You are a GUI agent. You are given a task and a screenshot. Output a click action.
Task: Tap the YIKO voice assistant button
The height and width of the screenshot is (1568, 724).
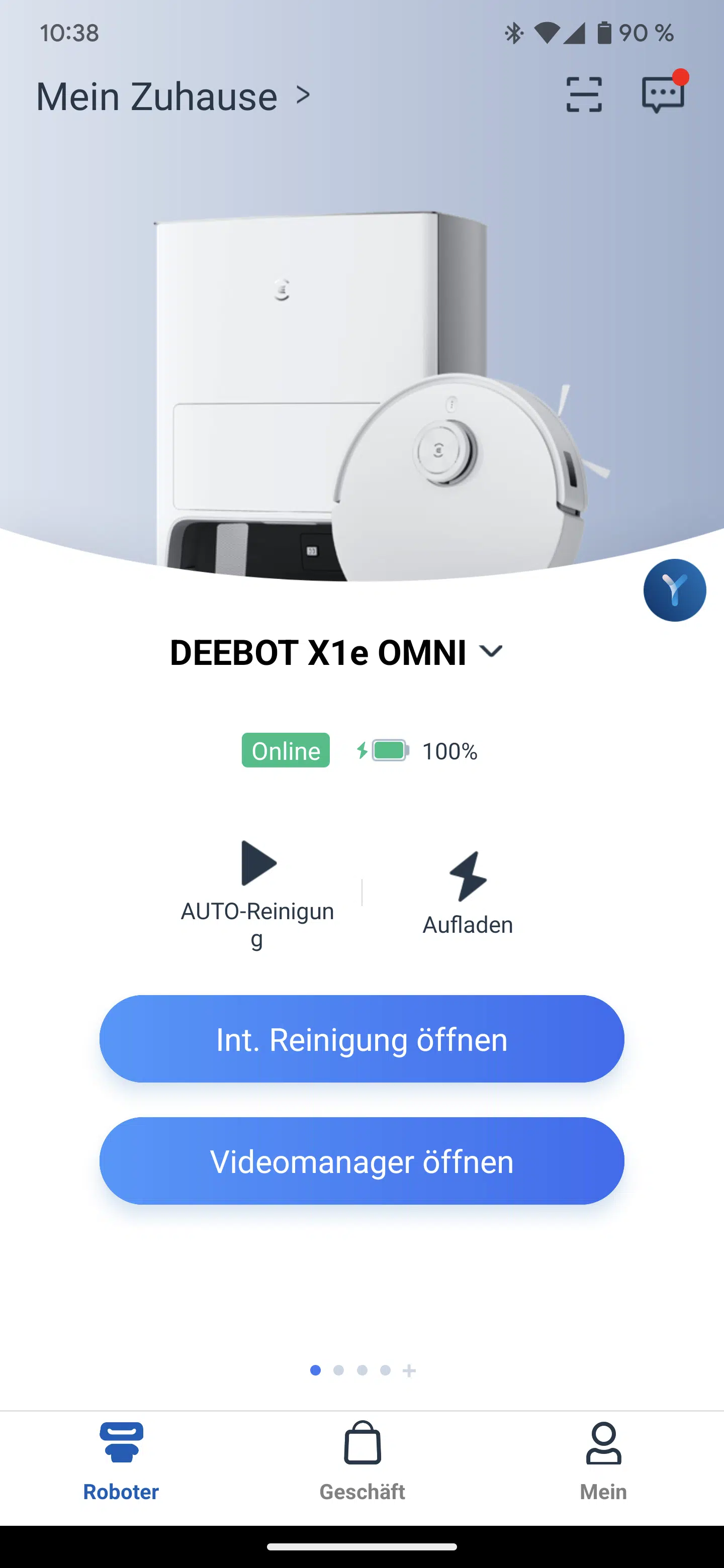pyautogui.click(x=674, y=590)
